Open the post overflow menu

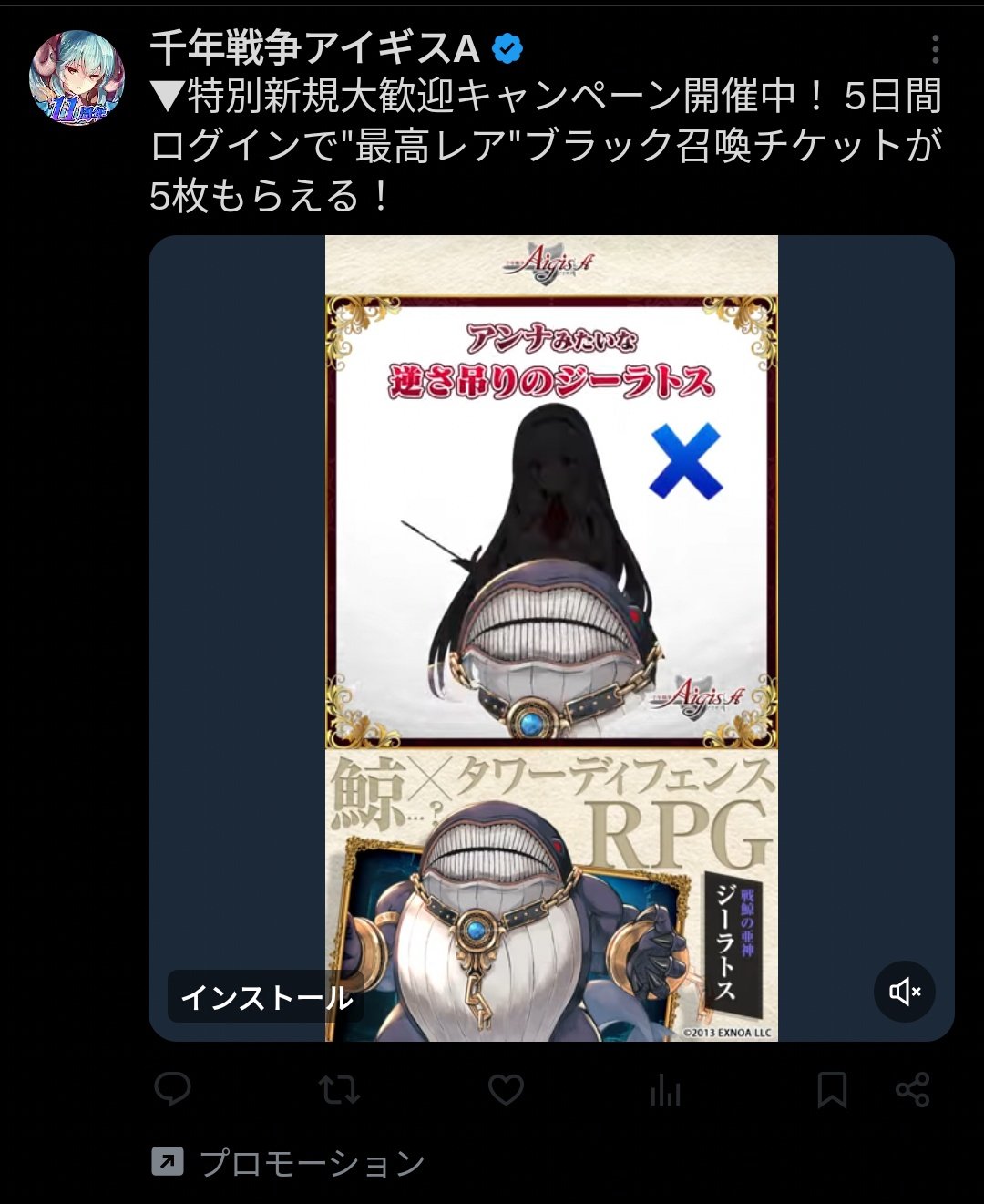[935, 49]
